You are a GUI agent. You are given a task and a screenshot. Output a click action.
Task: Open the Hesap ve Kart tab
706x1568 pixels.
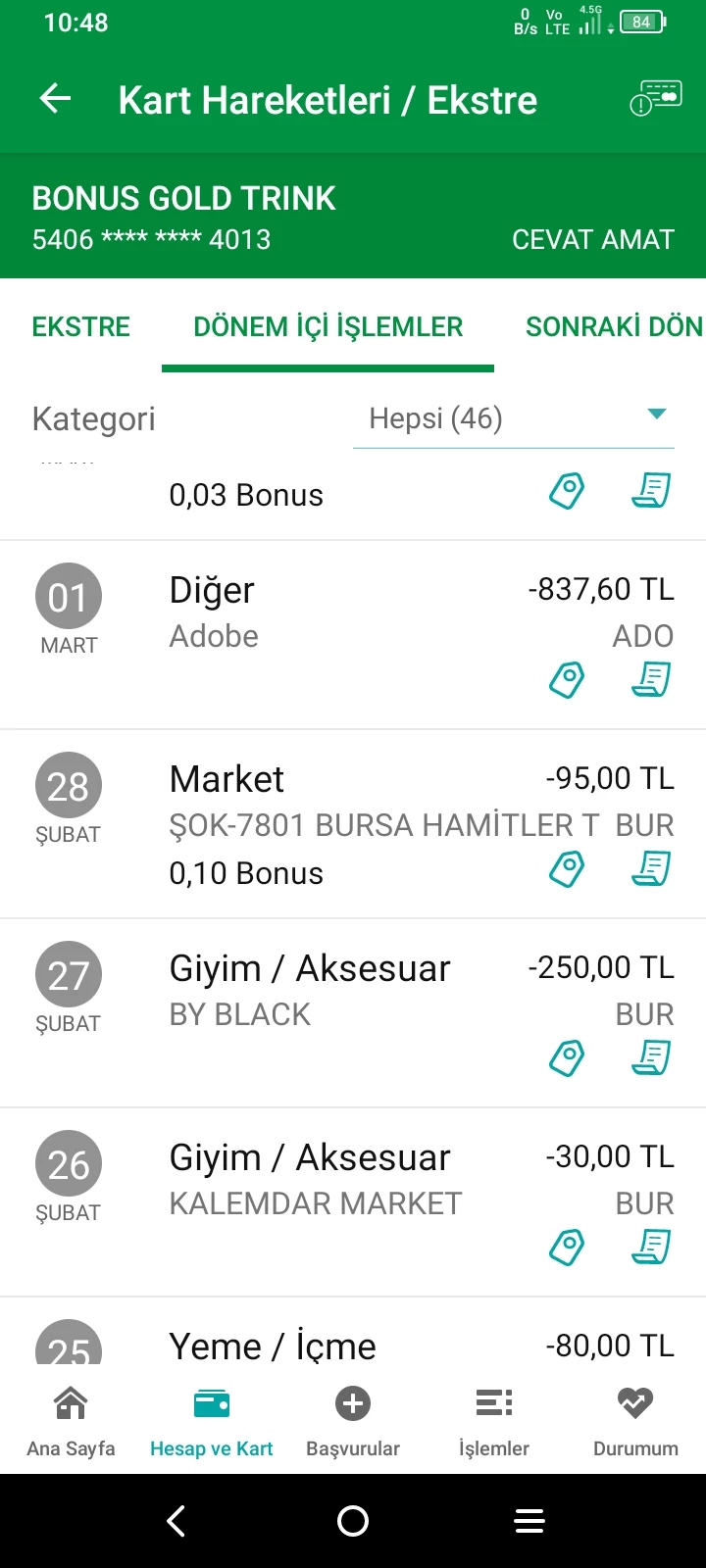click(212, 1421)
